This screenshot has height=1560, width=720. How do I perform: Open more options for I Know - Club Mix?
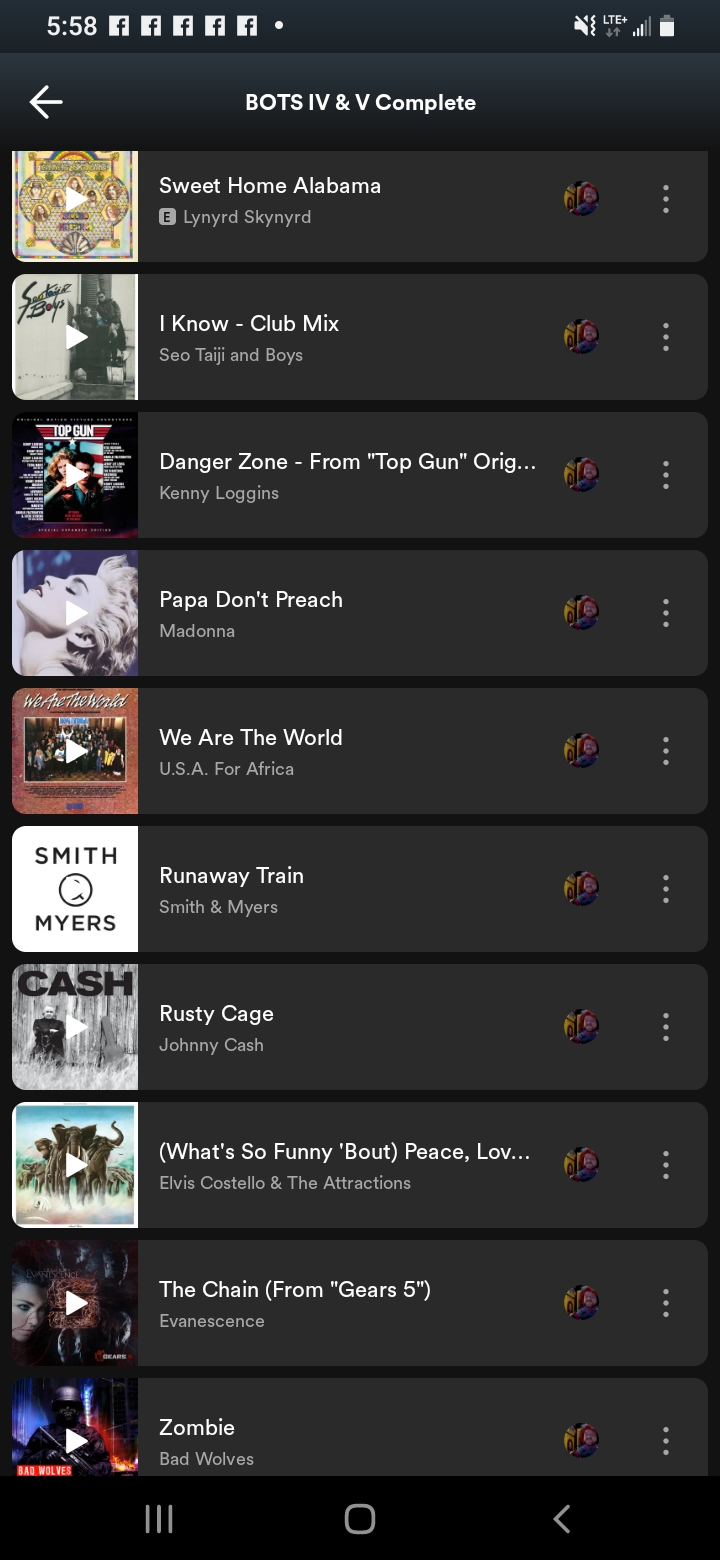pyautogui.click(x=665, y=337)
